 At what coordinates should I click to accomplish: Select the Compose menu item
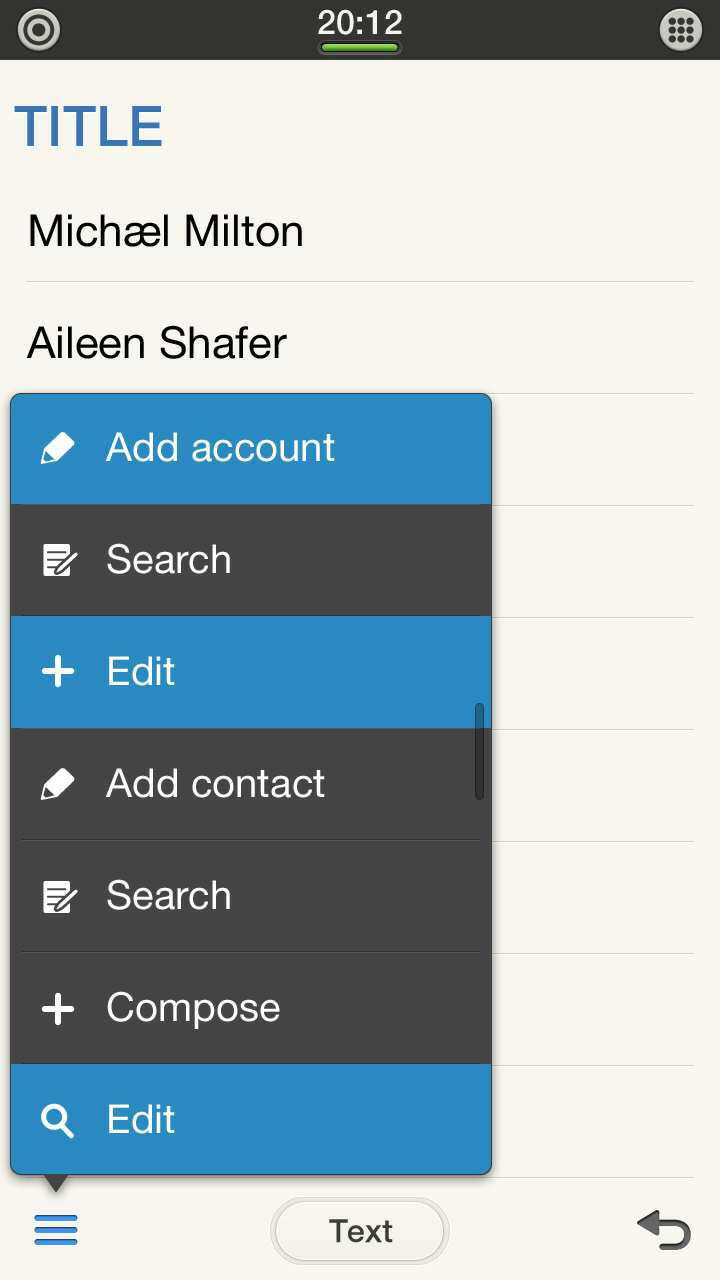click(x=250, y=1008)
